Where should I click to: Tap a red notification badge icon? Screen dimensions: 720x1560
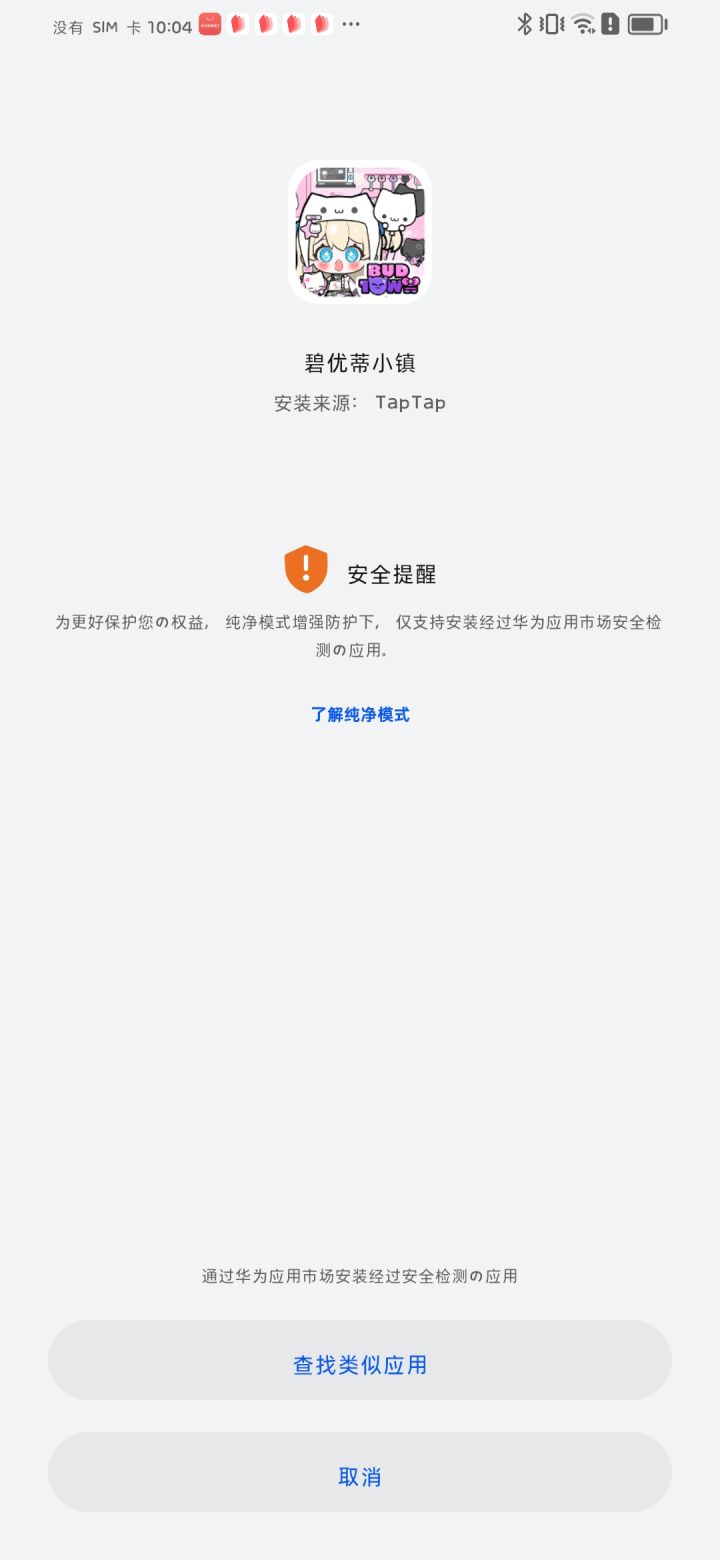pyautogui.click(x=238, y=23)
